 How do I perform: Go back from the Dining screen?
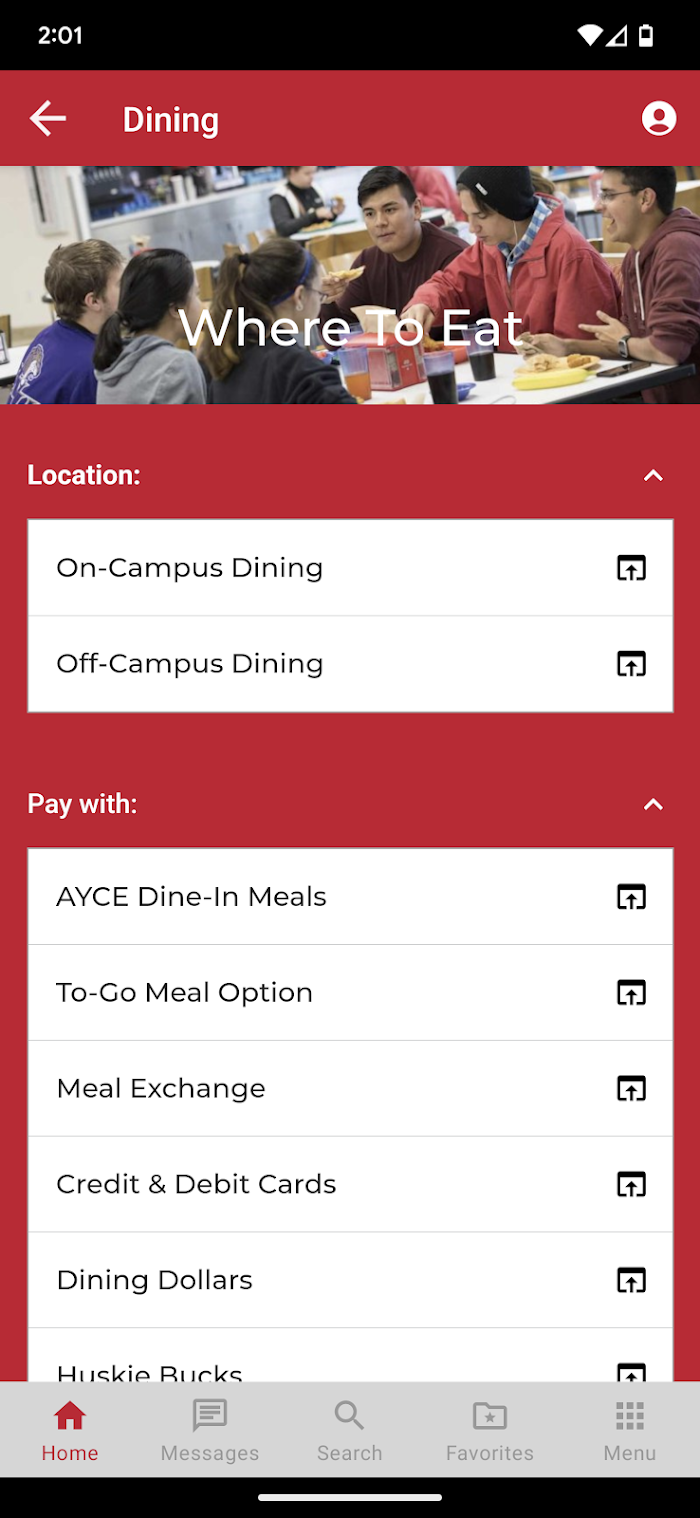47,119
